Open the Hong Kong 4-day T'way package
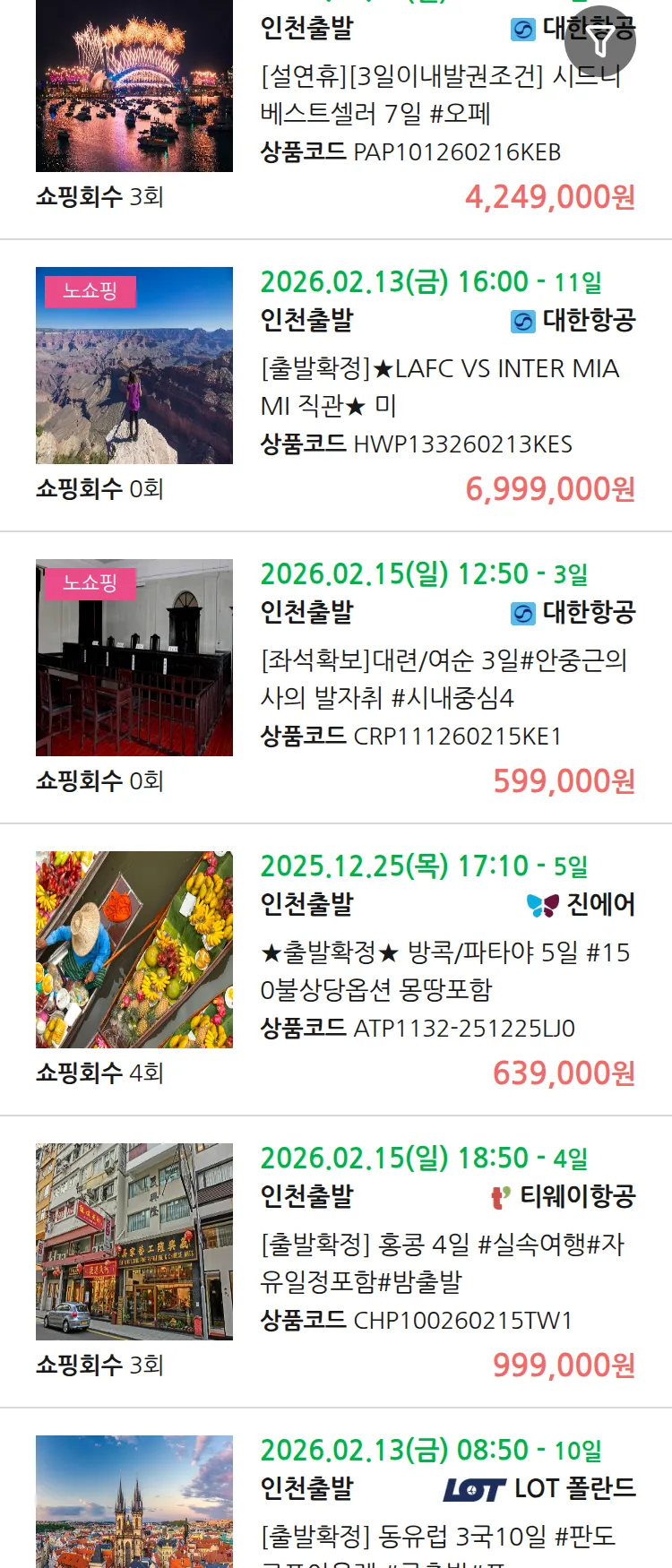Viewport: 672px width, 1568px height. (x=443, y=1263)
